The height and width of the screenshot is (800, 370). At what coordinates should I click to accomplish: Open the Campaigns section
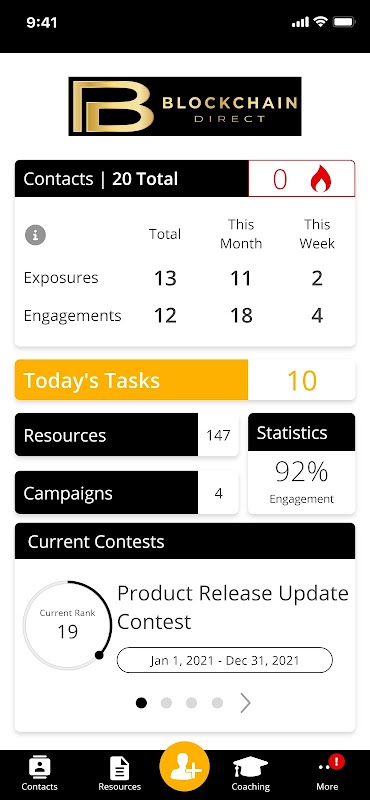click(x=126, y=493)
